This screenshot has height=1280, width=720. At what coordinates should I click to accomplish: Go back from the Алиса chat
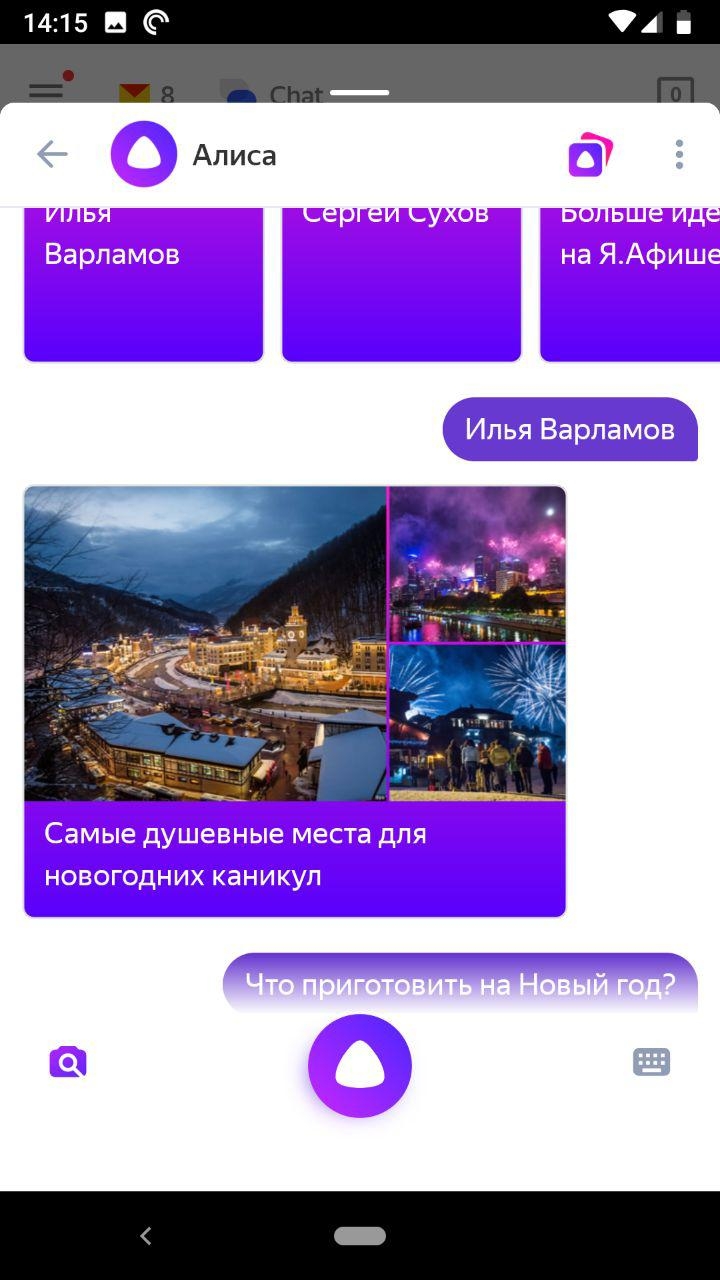coord(52,154)
